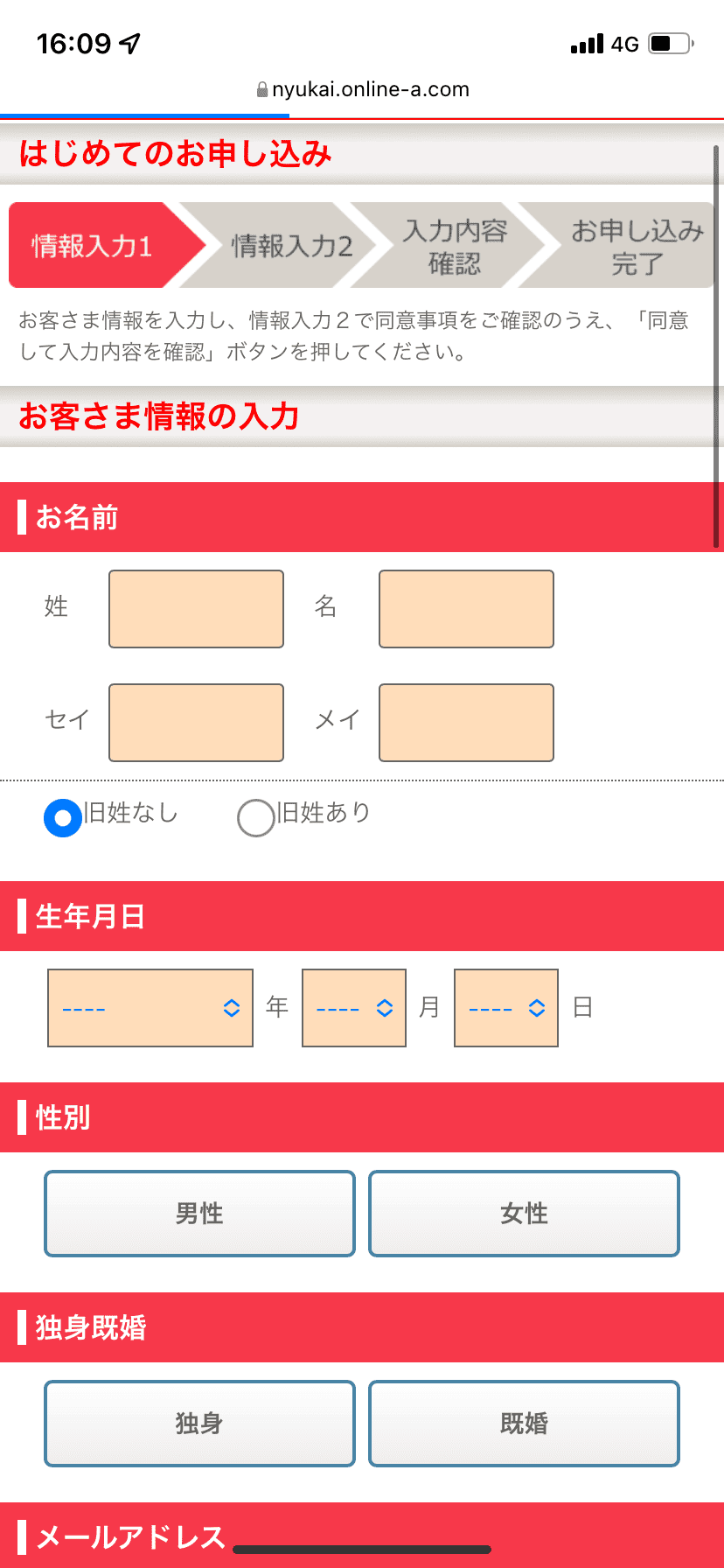This screenshot has width=724, height=1568.
Task: Tap the 名 (first name) field
Action: 466,609
